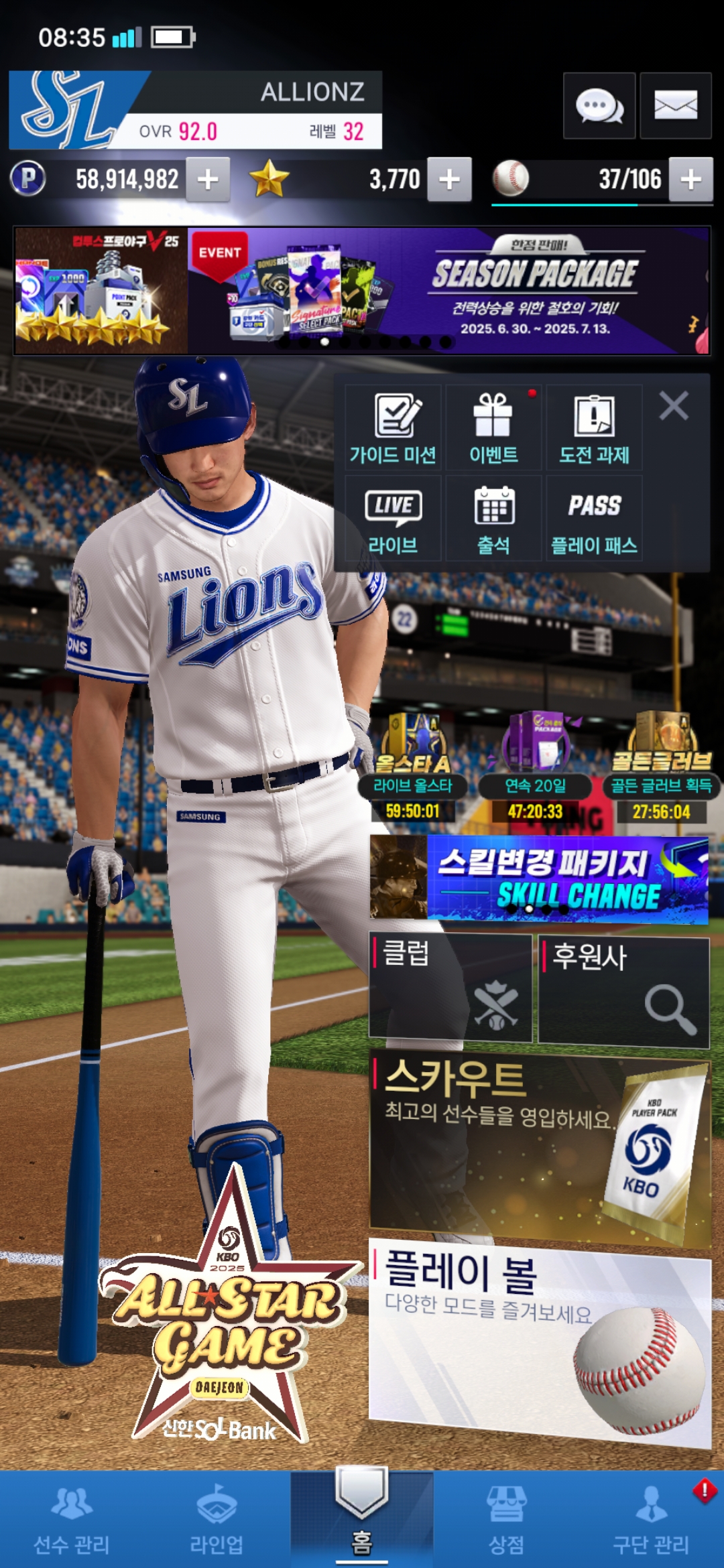
Task: Open 가이드 미션 menu
Action: 394,428
